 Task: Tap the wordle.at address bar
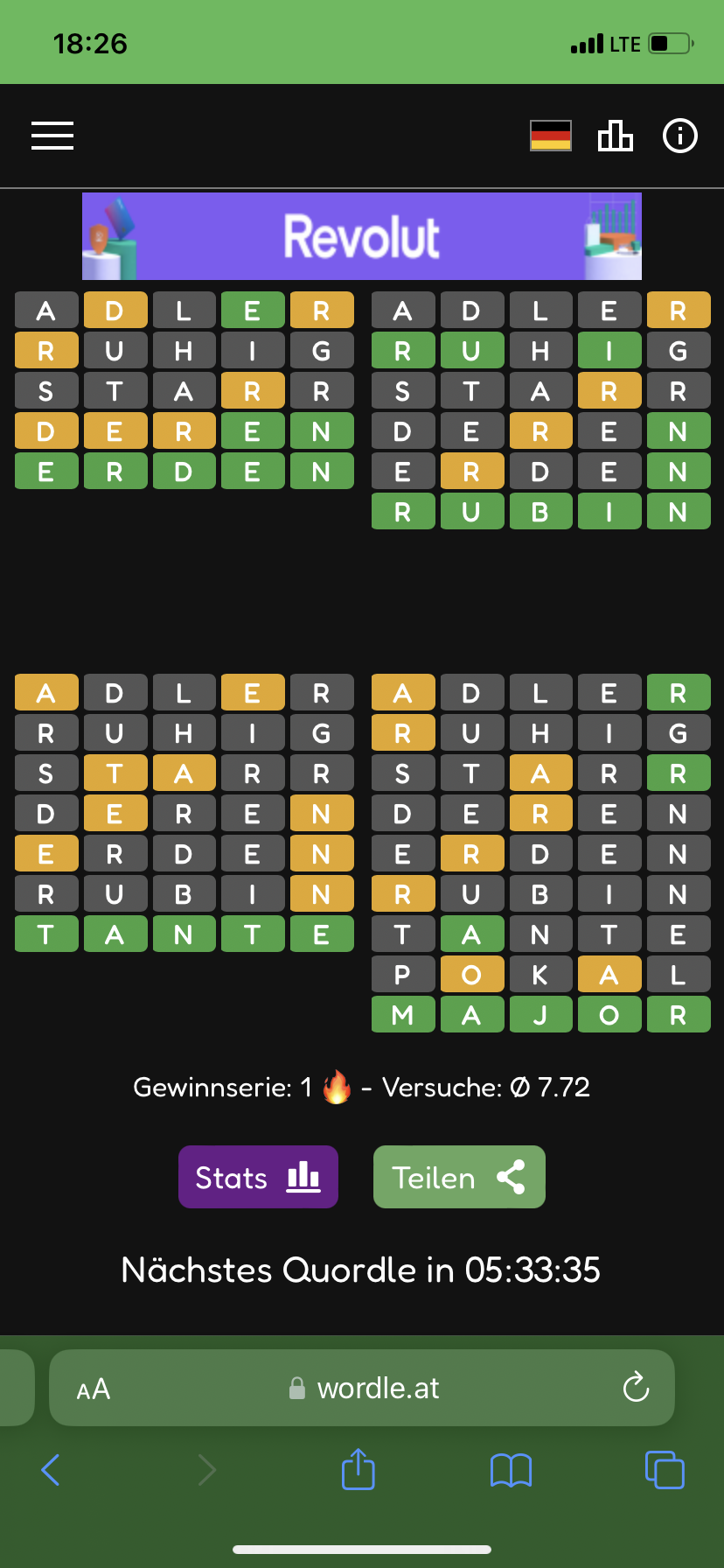362,1388
